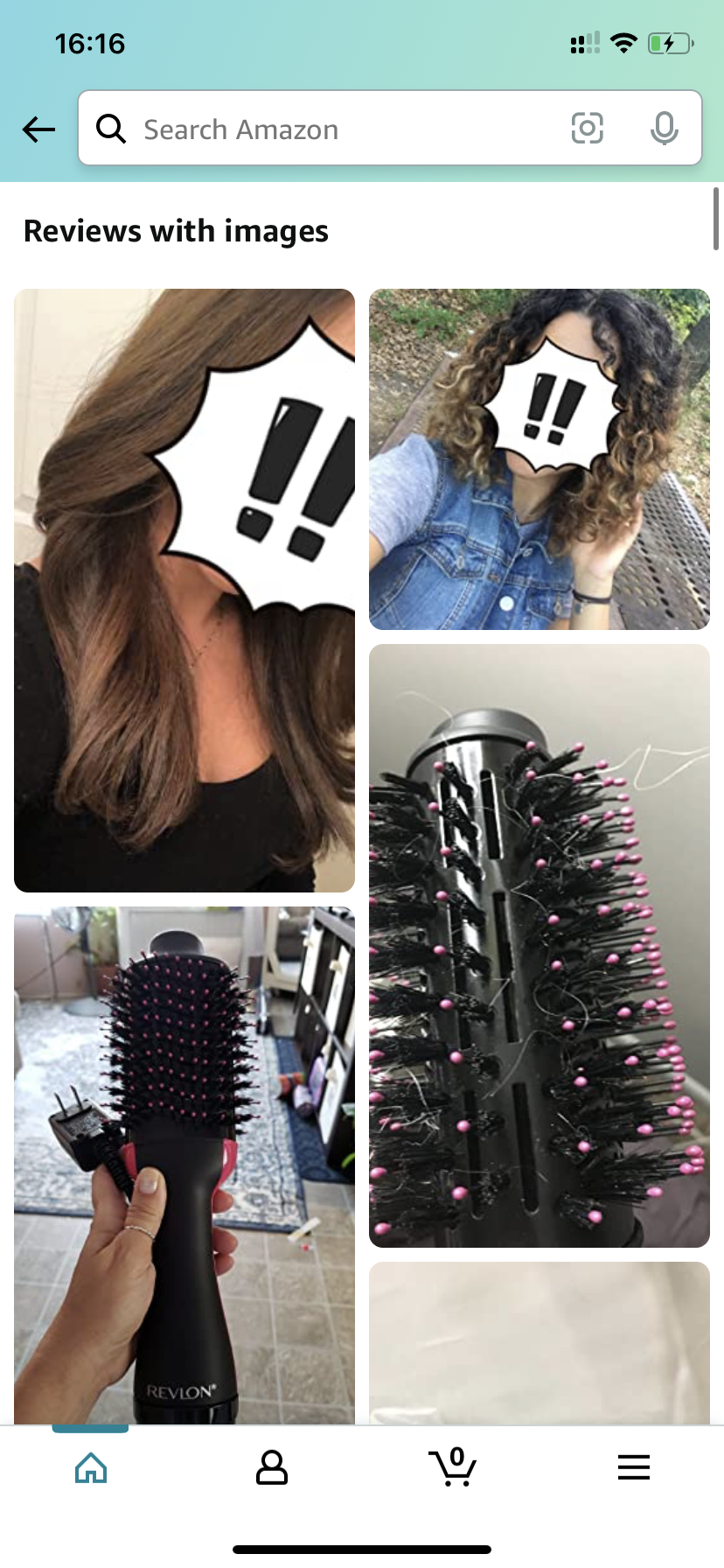Open the shopping cart tab
This screenshot has width=724, height=1568.
[x=452, y=1467]
